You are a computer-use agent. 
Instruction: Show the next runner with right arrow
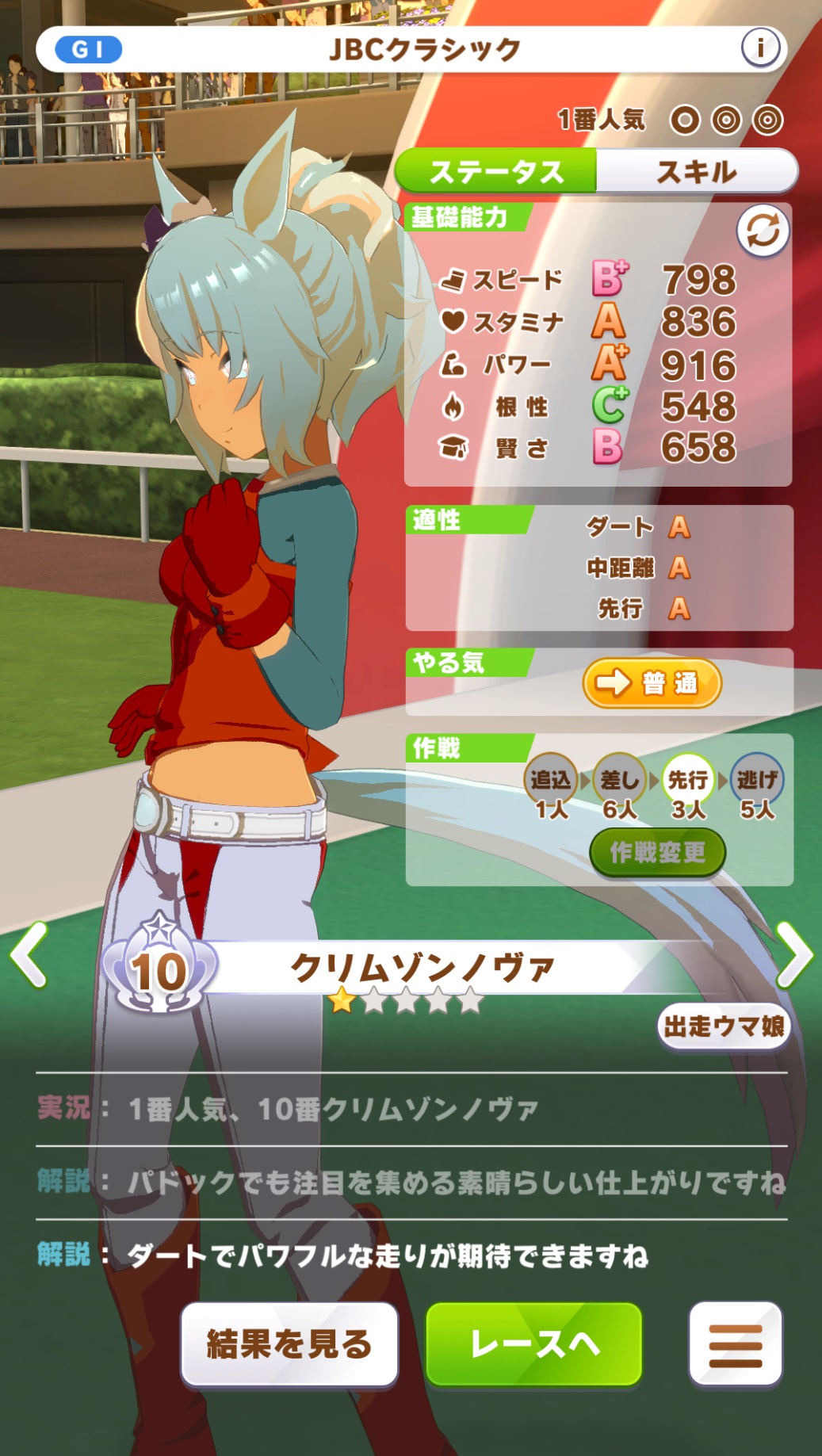click(x=793, y=954)
